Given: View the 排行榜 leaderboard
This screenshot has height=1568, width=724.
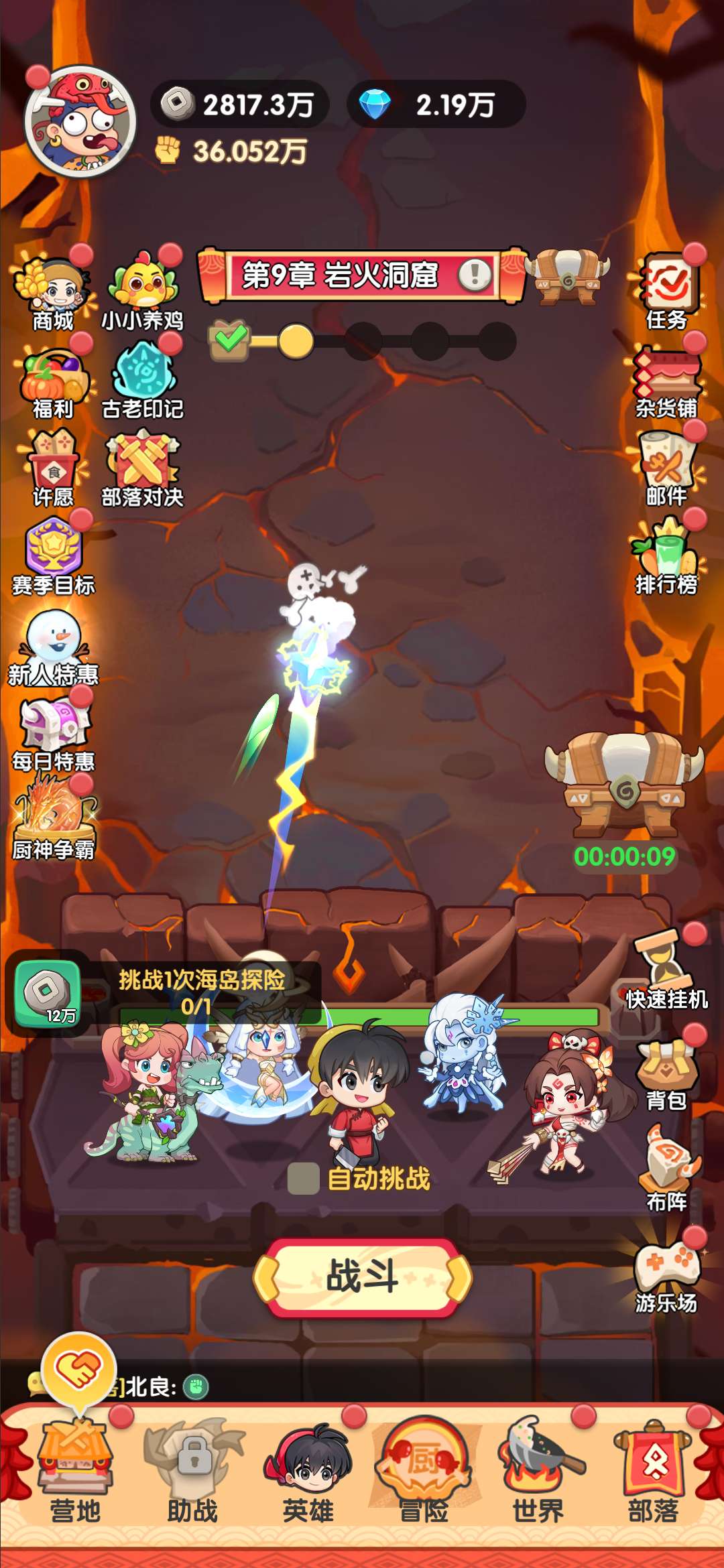Looking at the screenshot, I should click(x=666, y=558).
